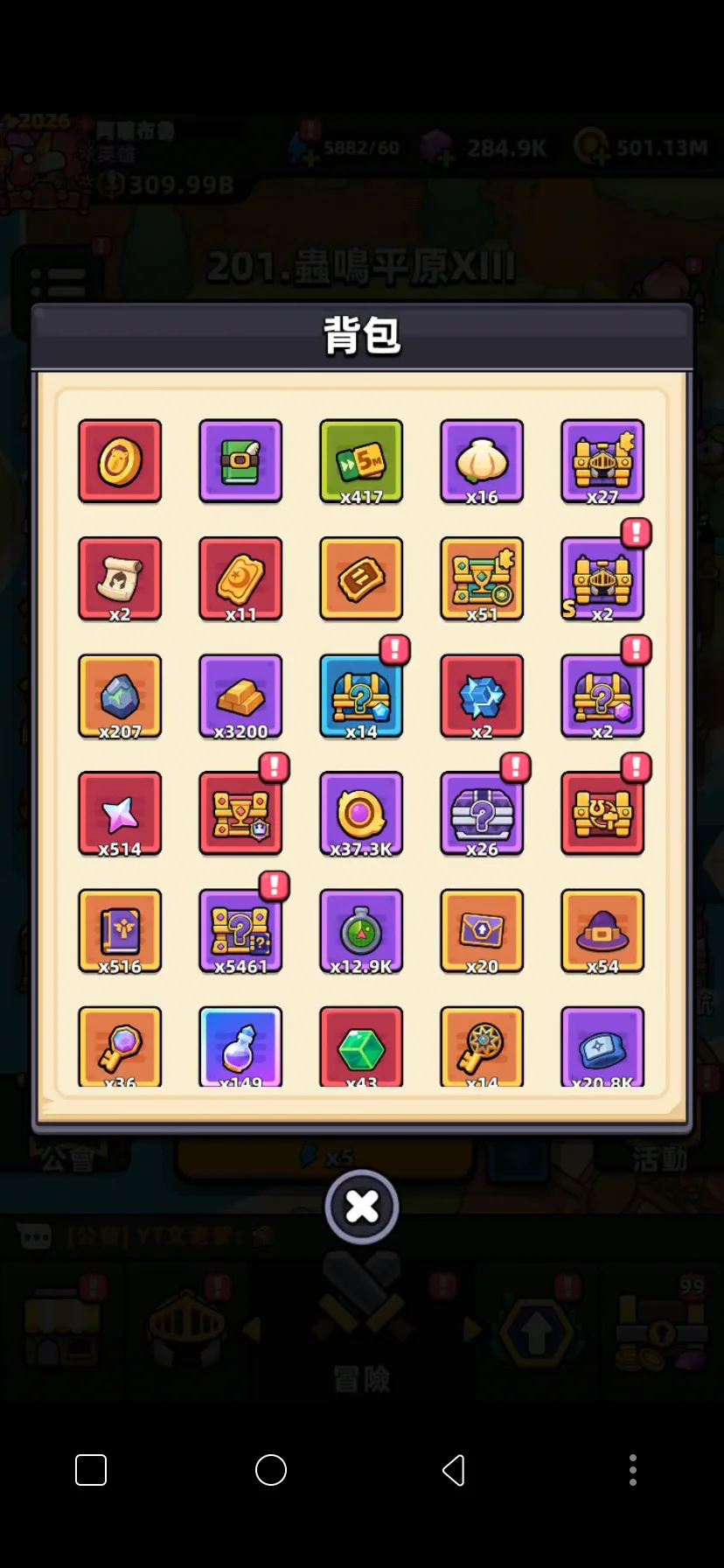Open the purple mystery chest x26
The image size is (724, 1568).
[x=482, y=813]
